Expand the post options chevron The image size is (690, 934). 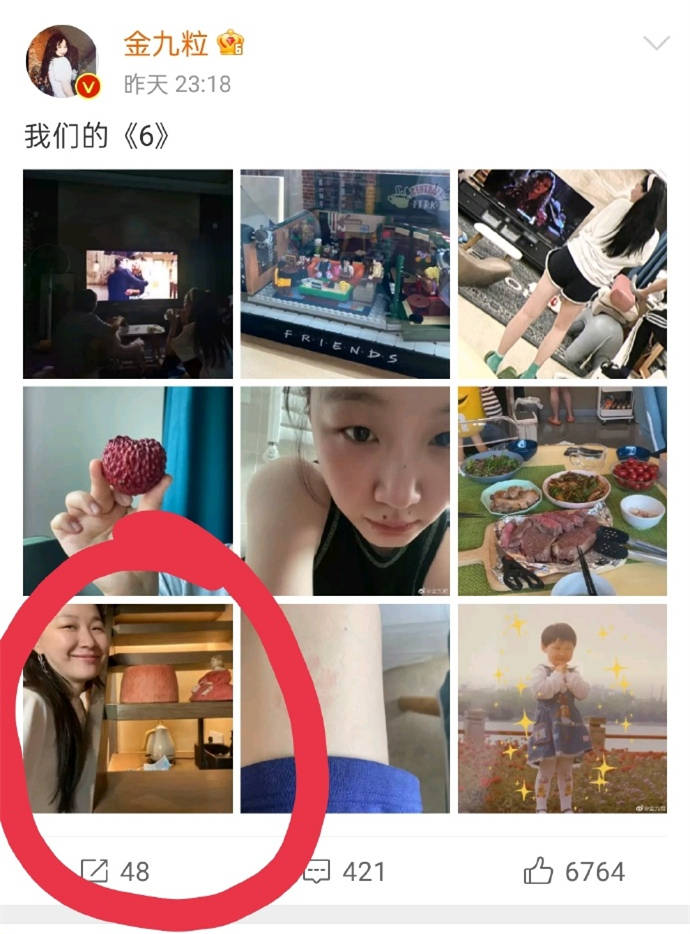click(x=655, y=43)
